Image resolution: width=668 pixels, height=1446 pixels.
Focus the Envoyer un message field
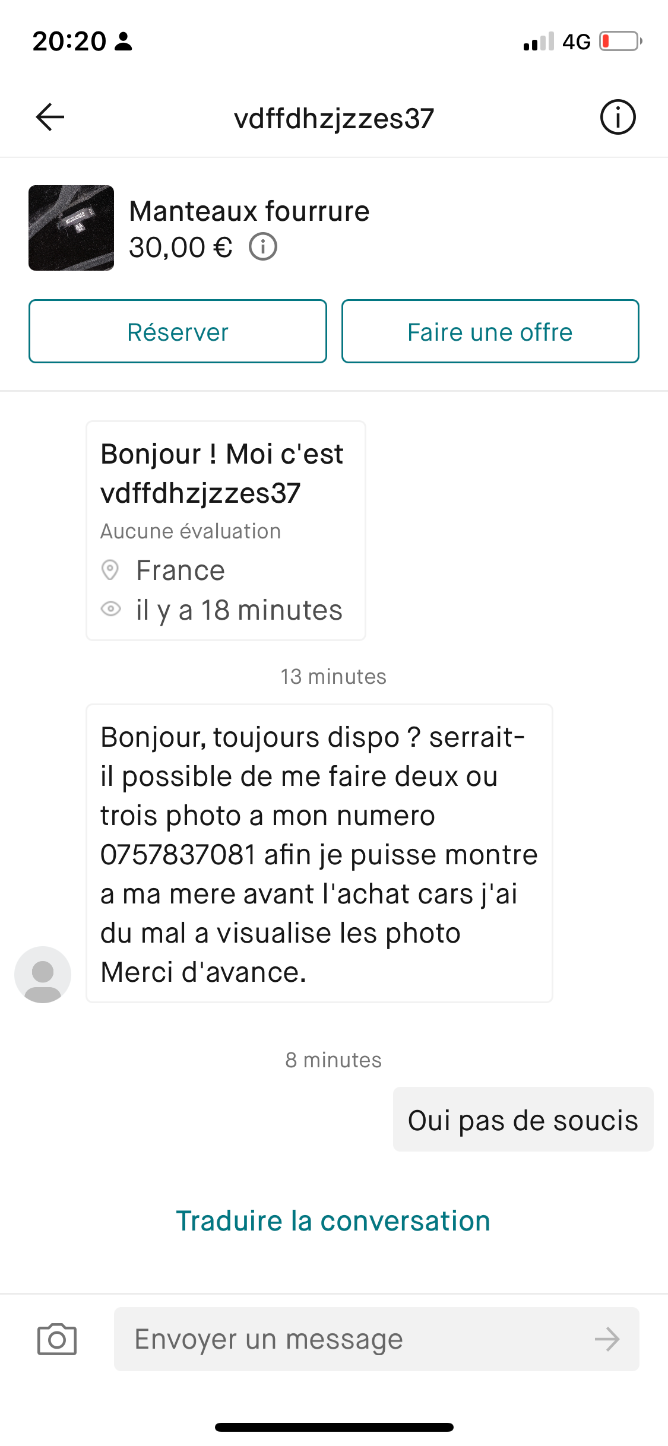point(350,1339)
